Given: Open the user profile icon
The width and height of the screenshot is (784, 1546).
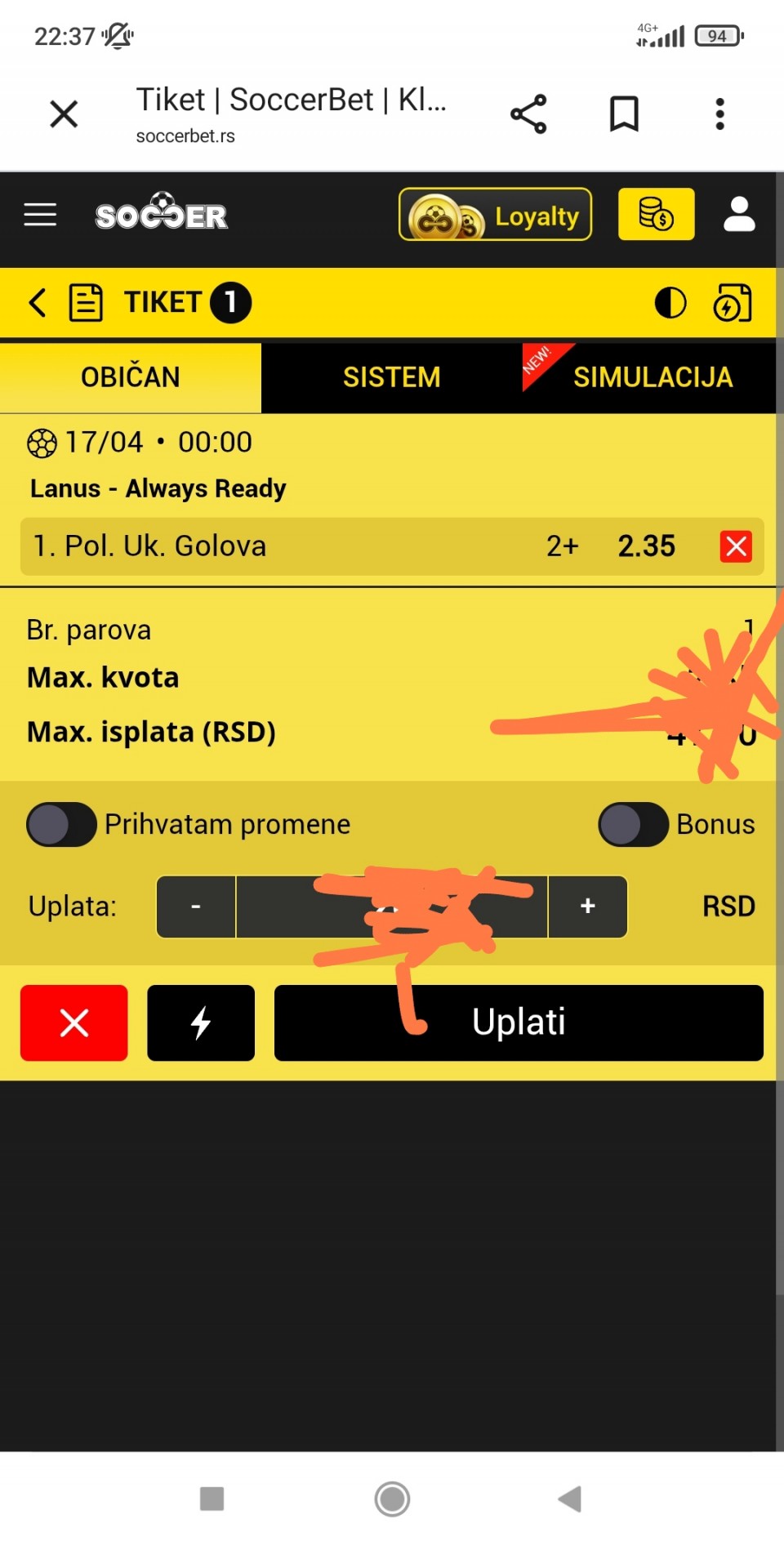Looking at the screenshot, I should (739, 215).
